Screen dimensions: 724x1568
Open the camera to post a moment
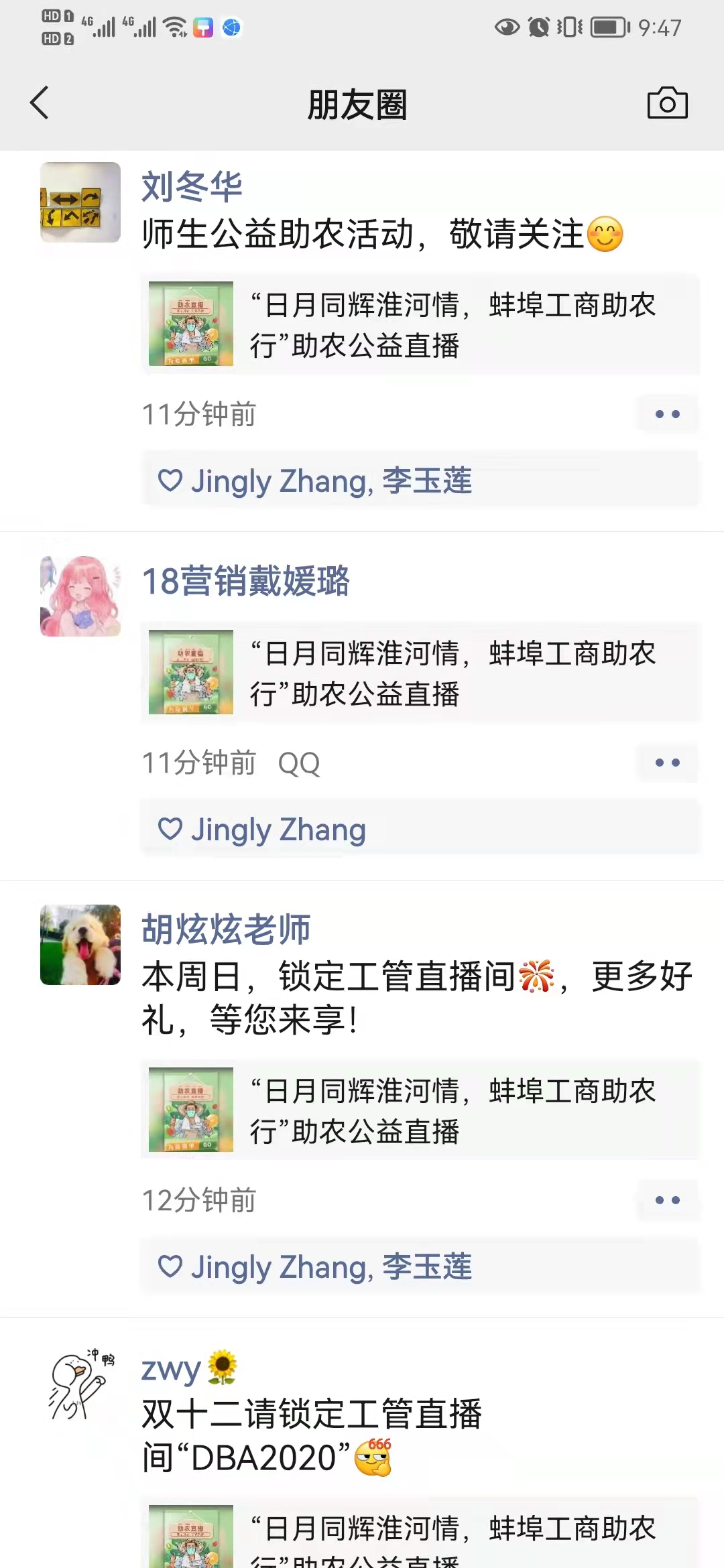coord(667,103)
